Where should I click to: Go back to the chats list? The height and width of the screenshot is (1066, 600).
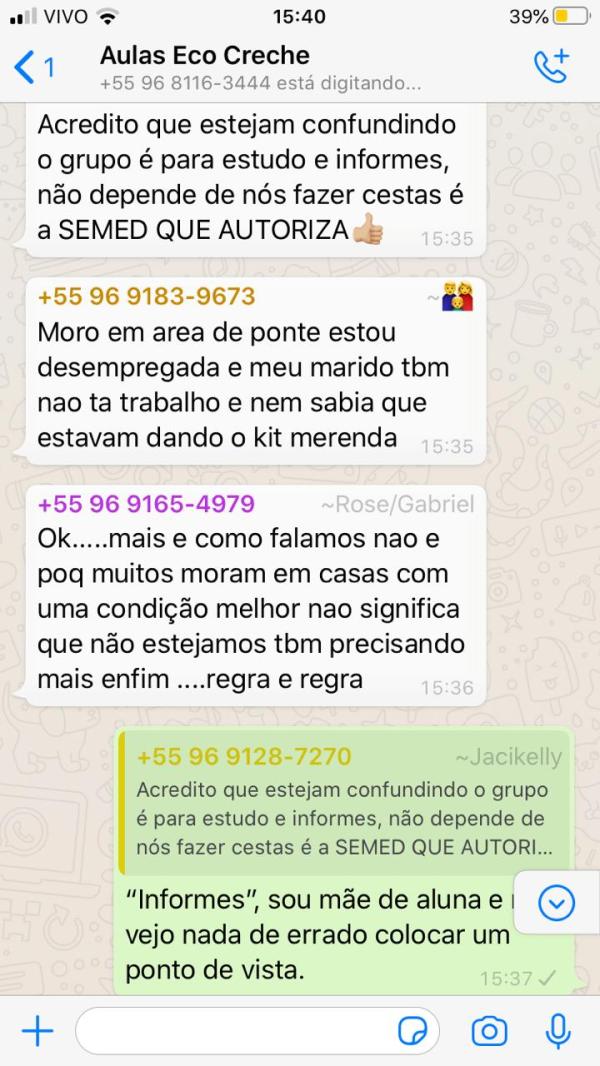[x=33, y=67]
